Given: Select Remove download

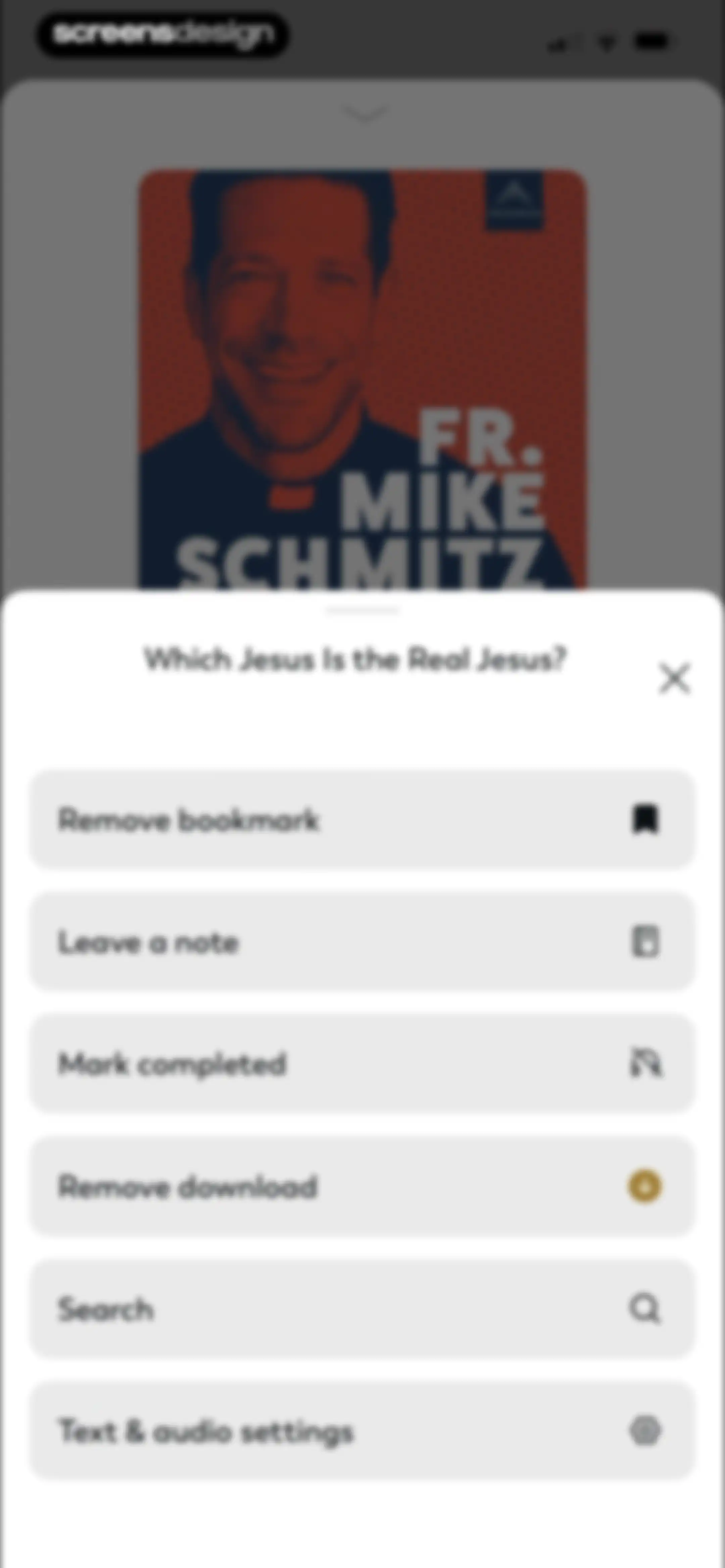Looking at the screenshot, I should coord(362,1186).
